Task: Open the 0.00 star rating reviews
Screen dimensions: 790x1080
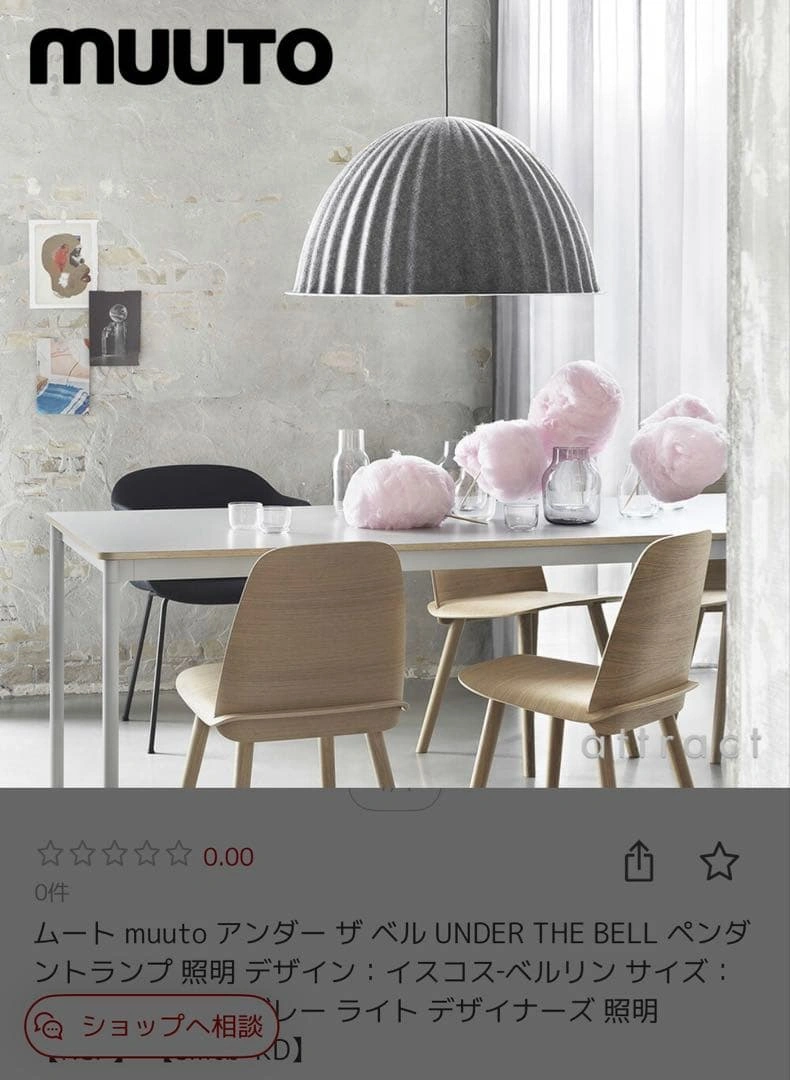Action: point(145,855)
